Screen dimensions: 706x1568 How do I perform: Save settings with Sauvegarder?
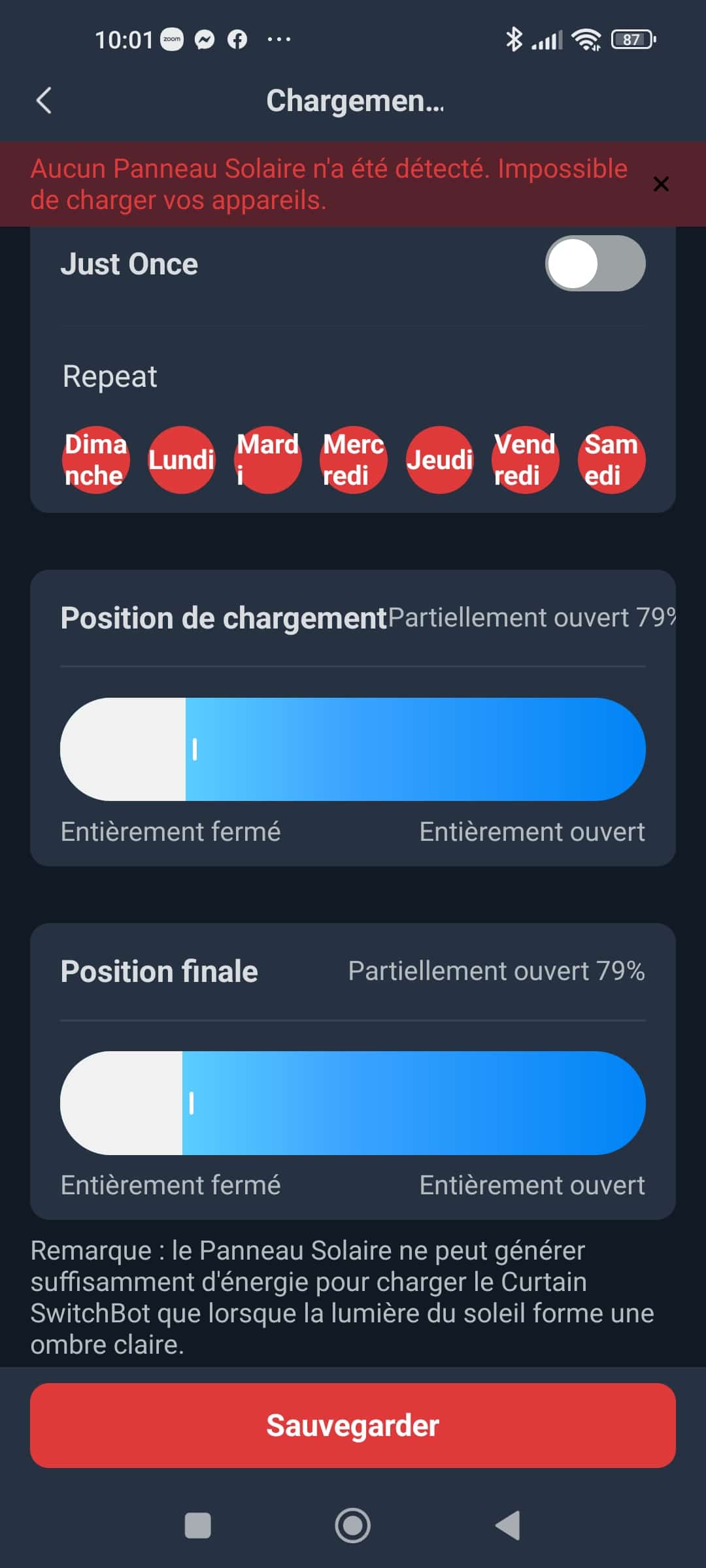[353, 1426]
